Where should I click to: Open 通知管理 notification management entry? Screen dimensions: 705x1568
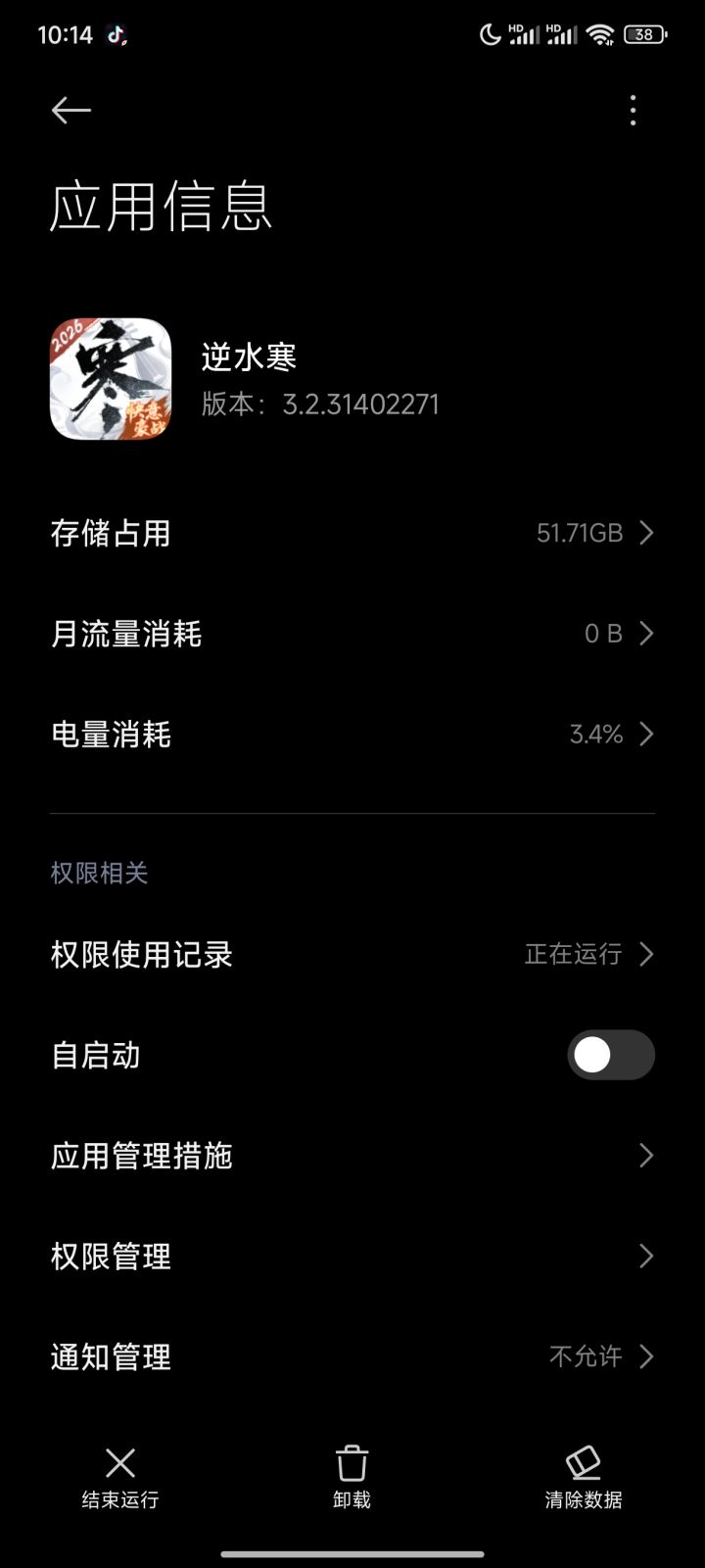(352, 1356)
